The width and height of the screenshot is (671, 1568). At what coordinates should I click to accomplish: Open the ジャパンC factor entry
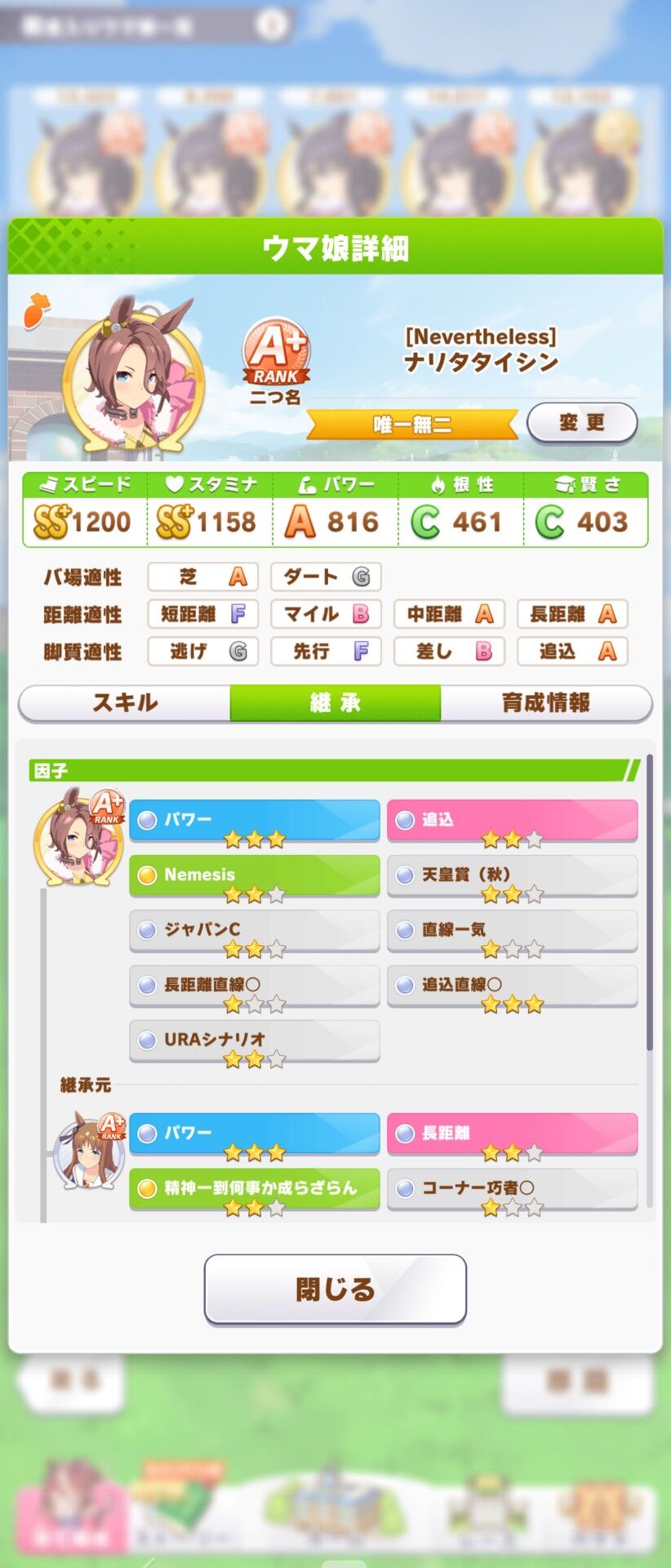tap(253, 930)
